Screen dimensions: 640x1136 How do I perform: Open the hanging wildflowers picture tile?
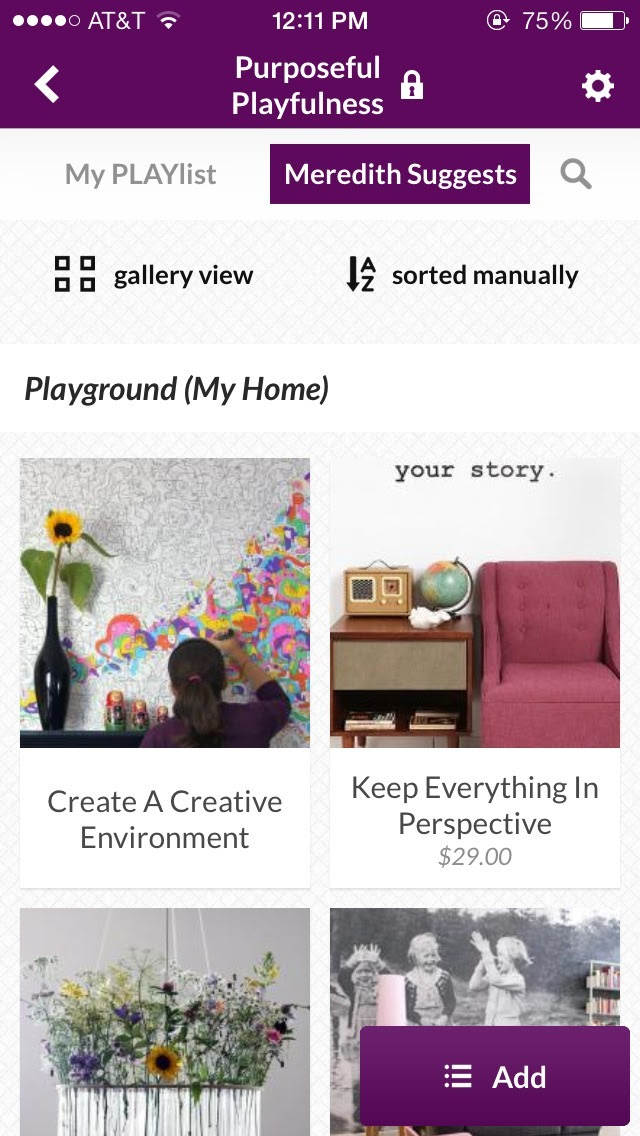pyautogui.click(x=165, y=1020)
